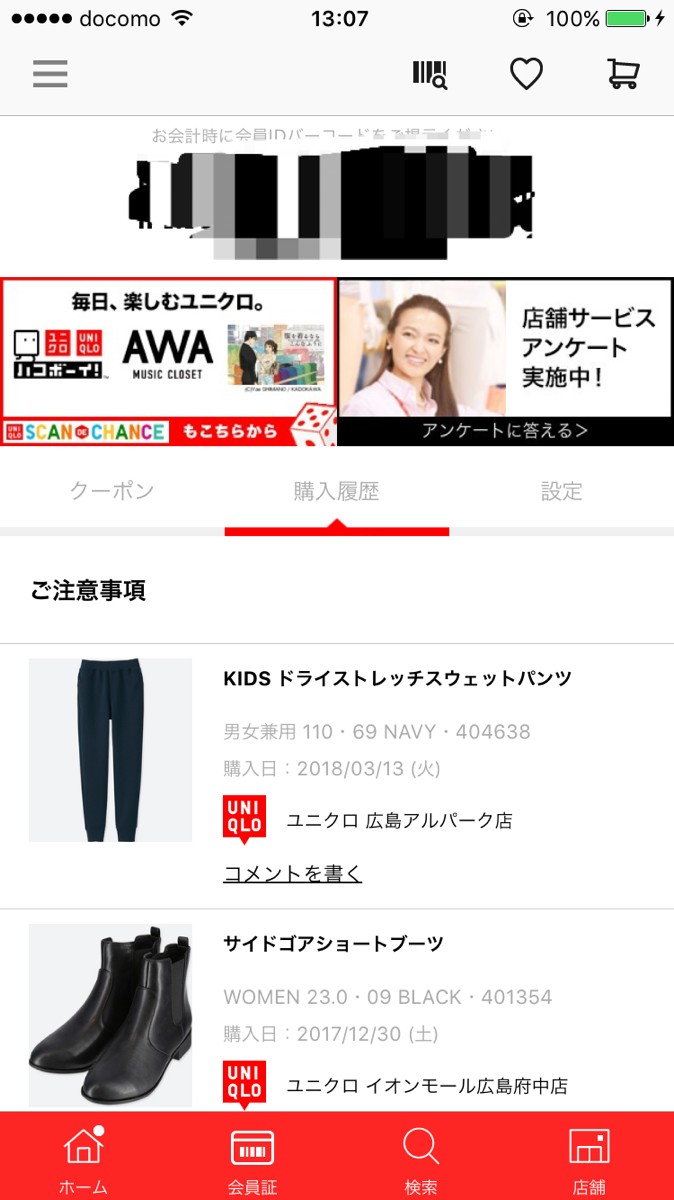This screenshot has height=1200, width=674.
Task: Select the 購入履歴 tab
Action: pyautogui.click(x=336, y=491)
